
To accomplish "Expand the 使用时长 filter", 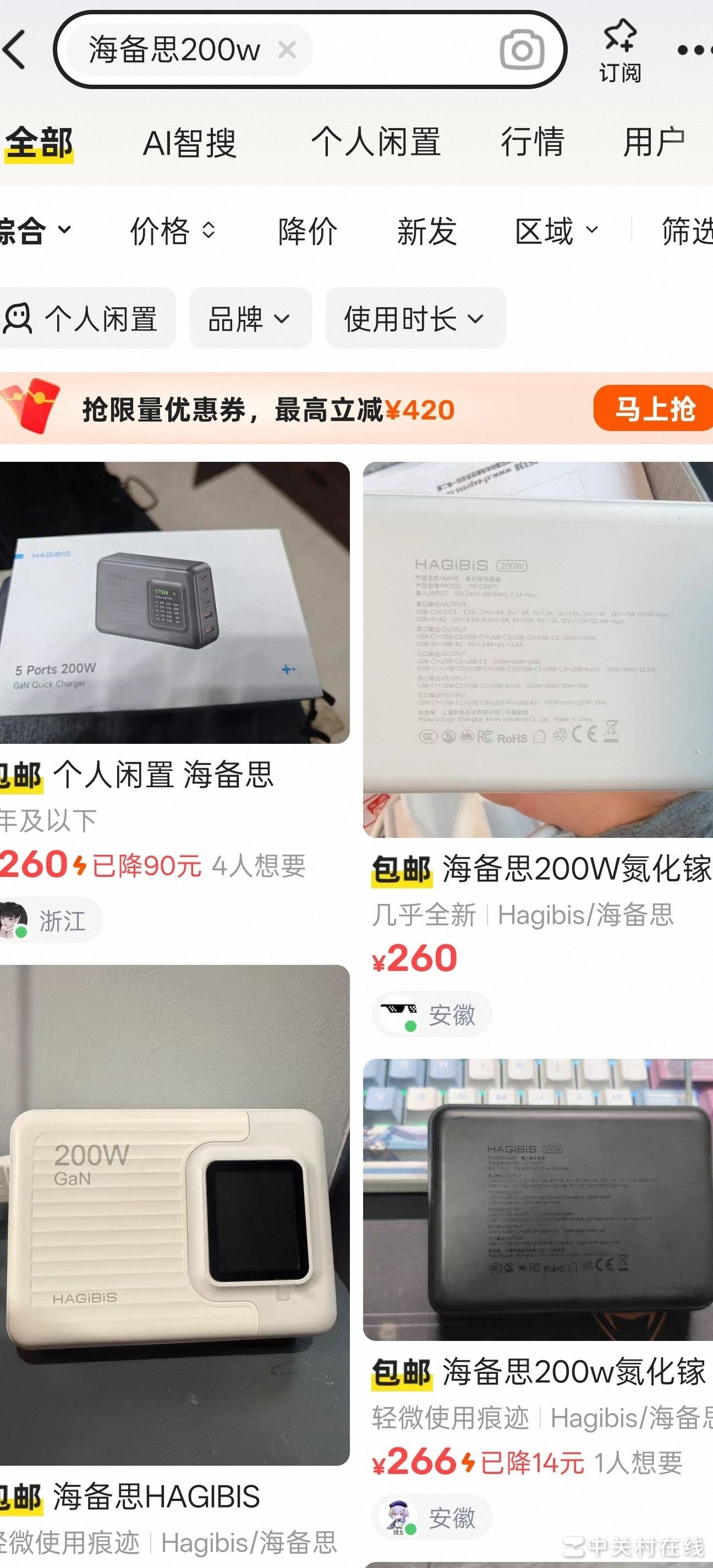I will (x=415, y=318).
